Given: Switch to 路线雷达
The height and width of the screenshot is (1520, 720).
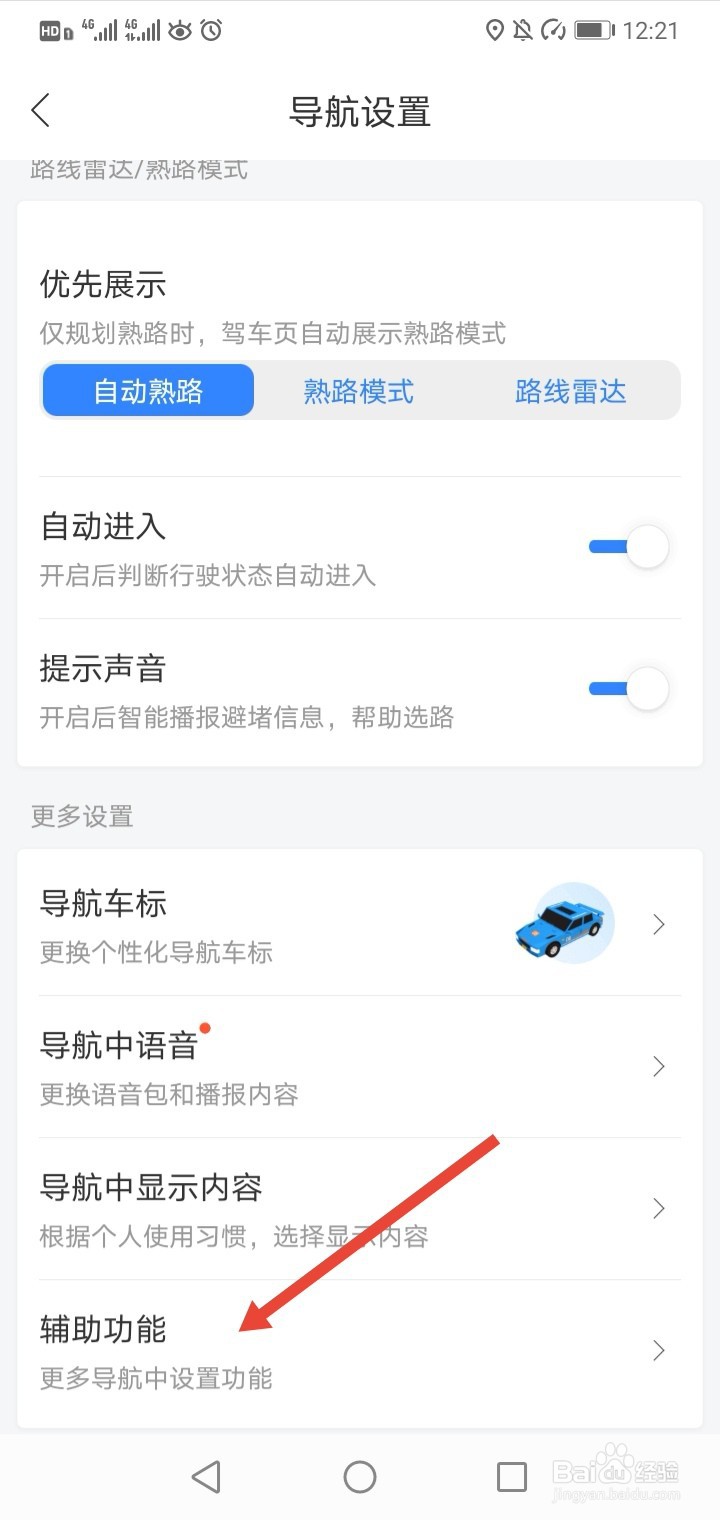Looking at the screenshot, I should [x=570, y=390].
